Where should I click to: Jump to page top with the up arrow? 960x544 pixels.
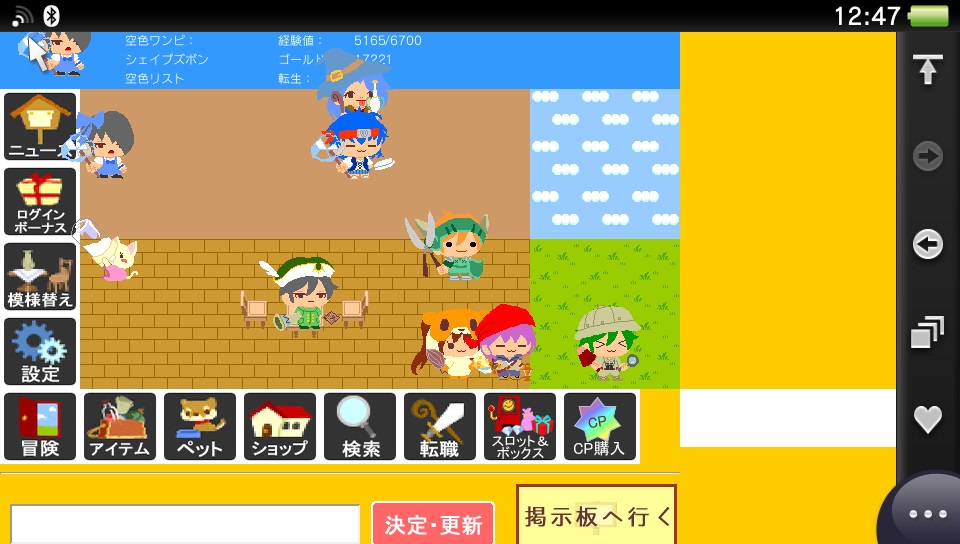927,69
